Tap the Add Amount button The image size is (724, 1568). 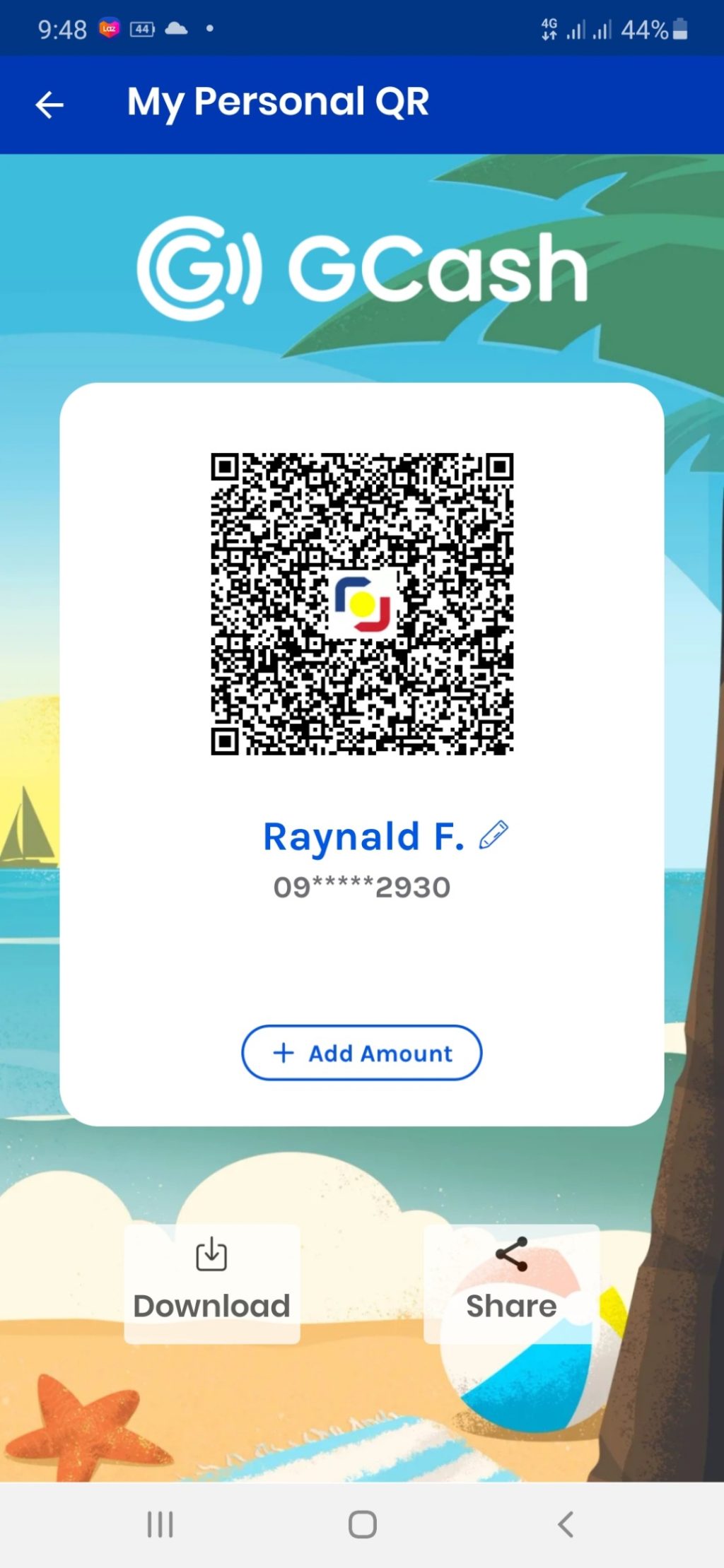pyautogui.click(x=362, y=1053)
